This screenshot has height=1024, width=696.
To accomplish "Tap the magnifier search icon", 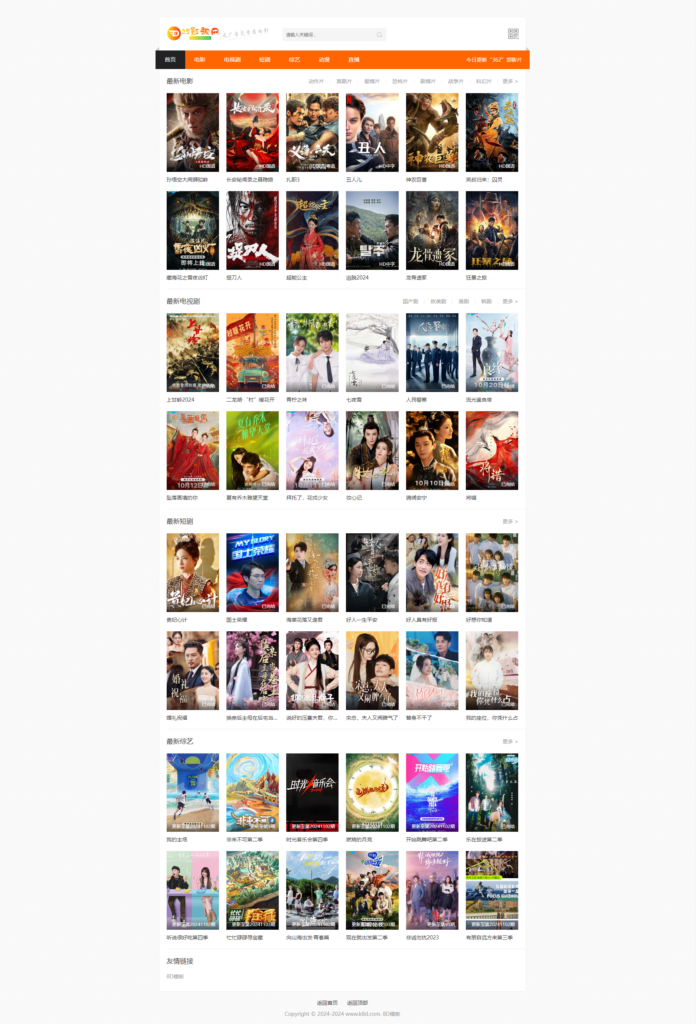I will [x=379, y=35].
